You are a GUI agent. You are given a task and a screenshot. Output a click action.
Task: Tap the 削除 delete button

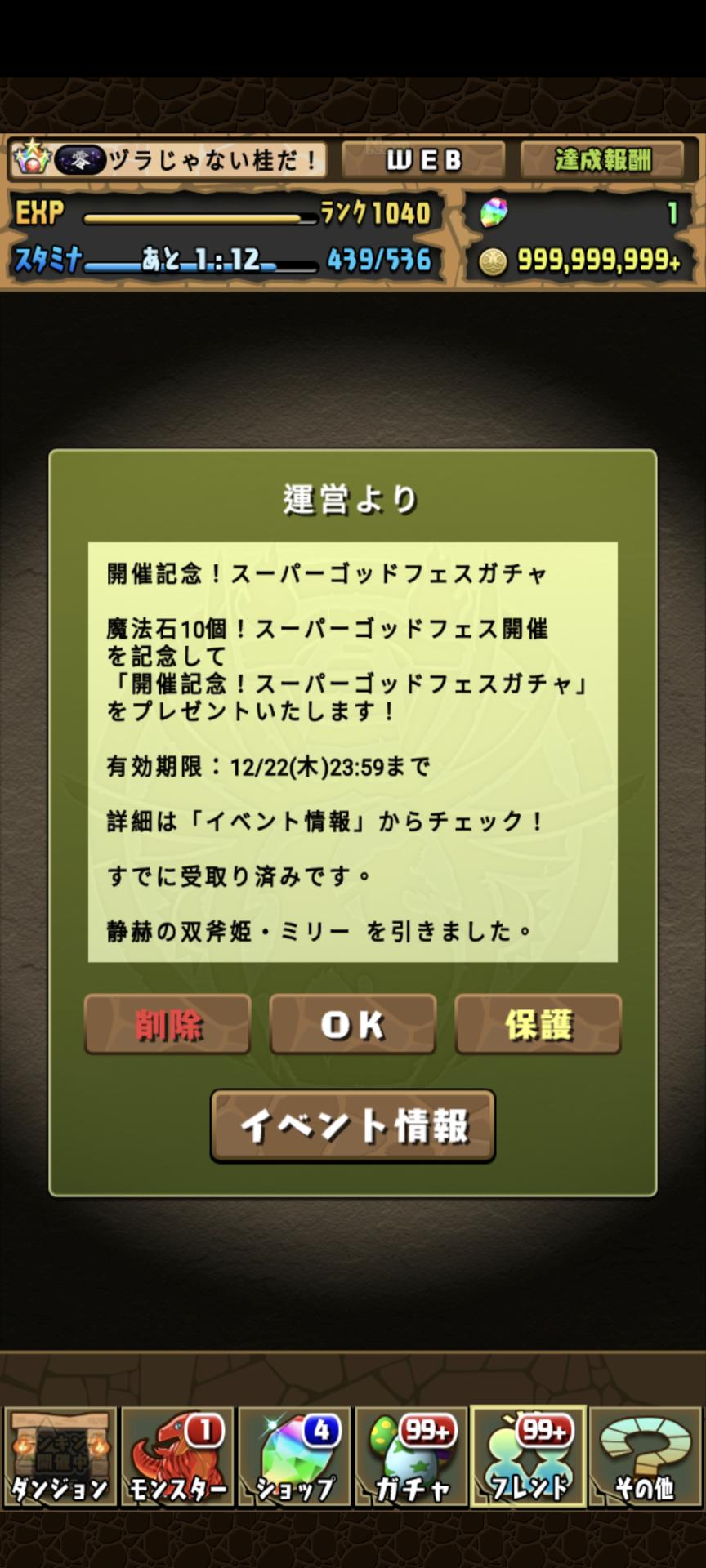pos(168,1024)
